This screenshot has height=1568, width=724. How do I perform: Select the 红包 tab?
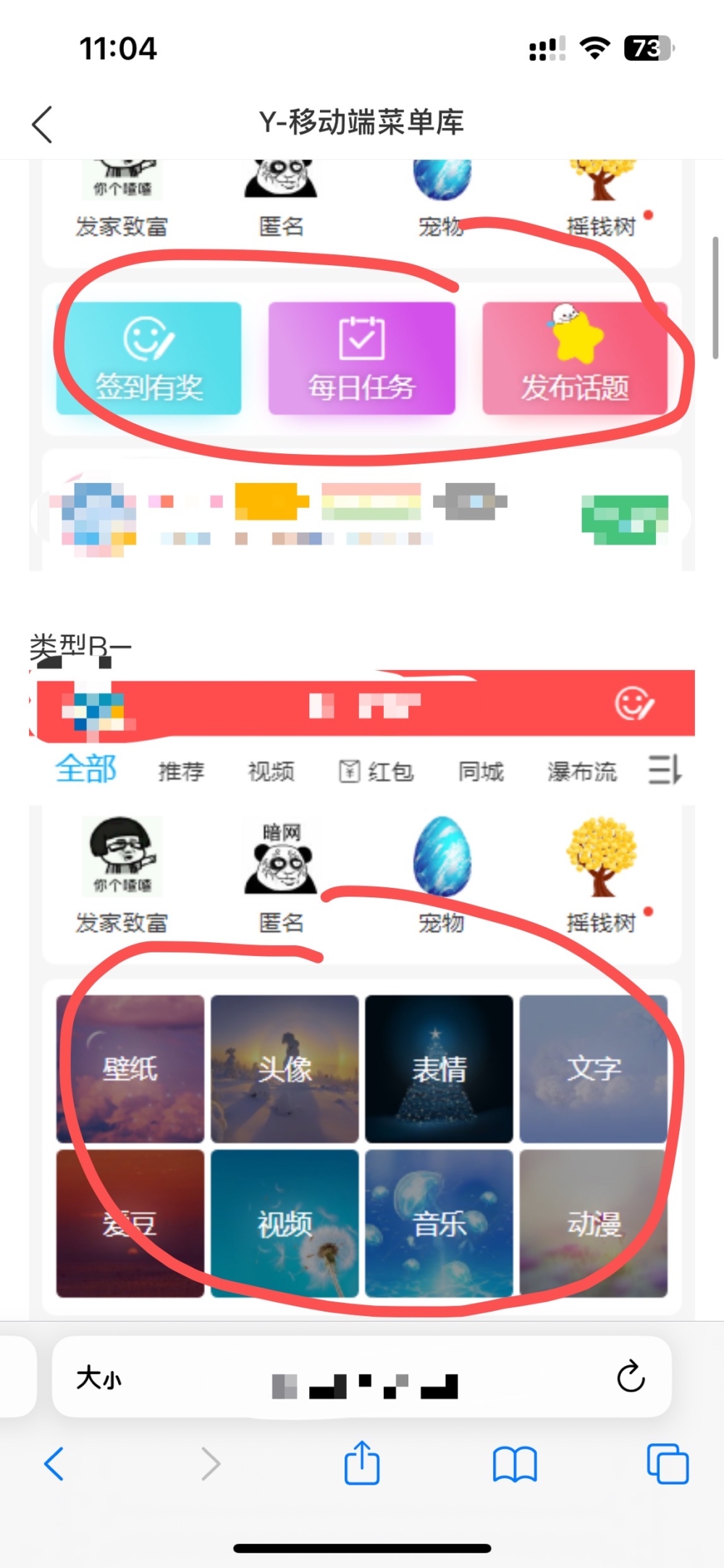[x=376, y=771]
